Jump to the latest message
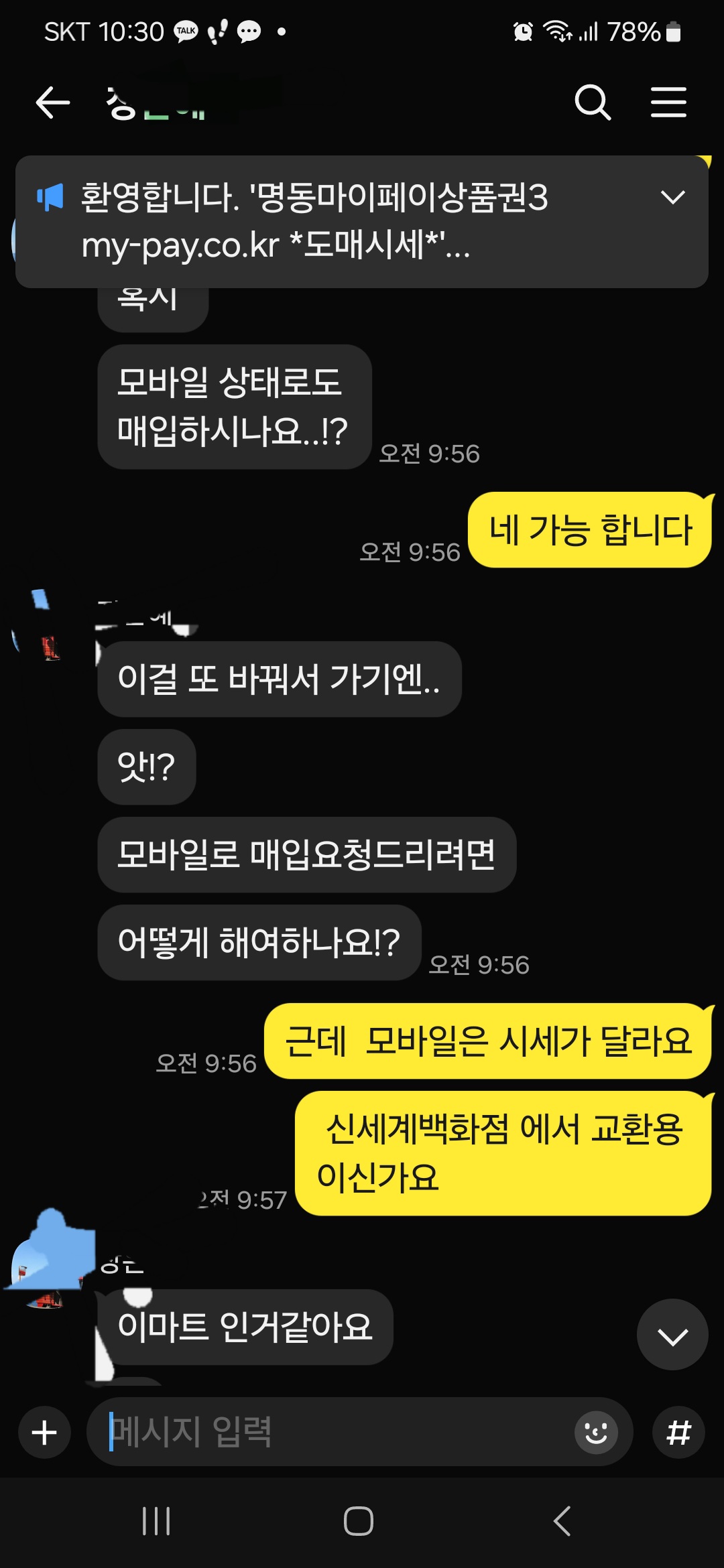Screen dimensions: 724x1568 [x=672, y=1335]
